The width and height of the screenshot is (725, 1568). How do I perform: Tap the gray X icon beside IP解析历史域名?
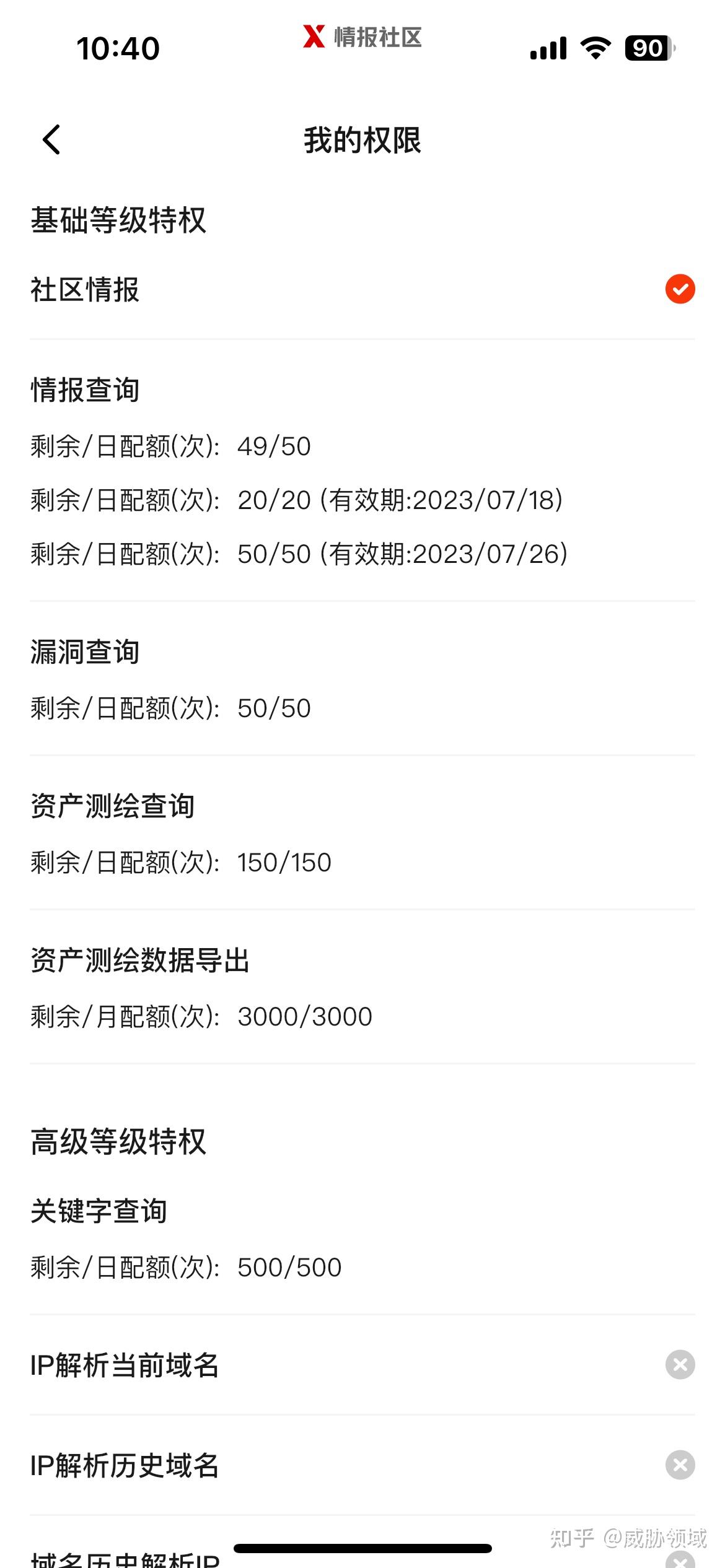point(680,1466)
